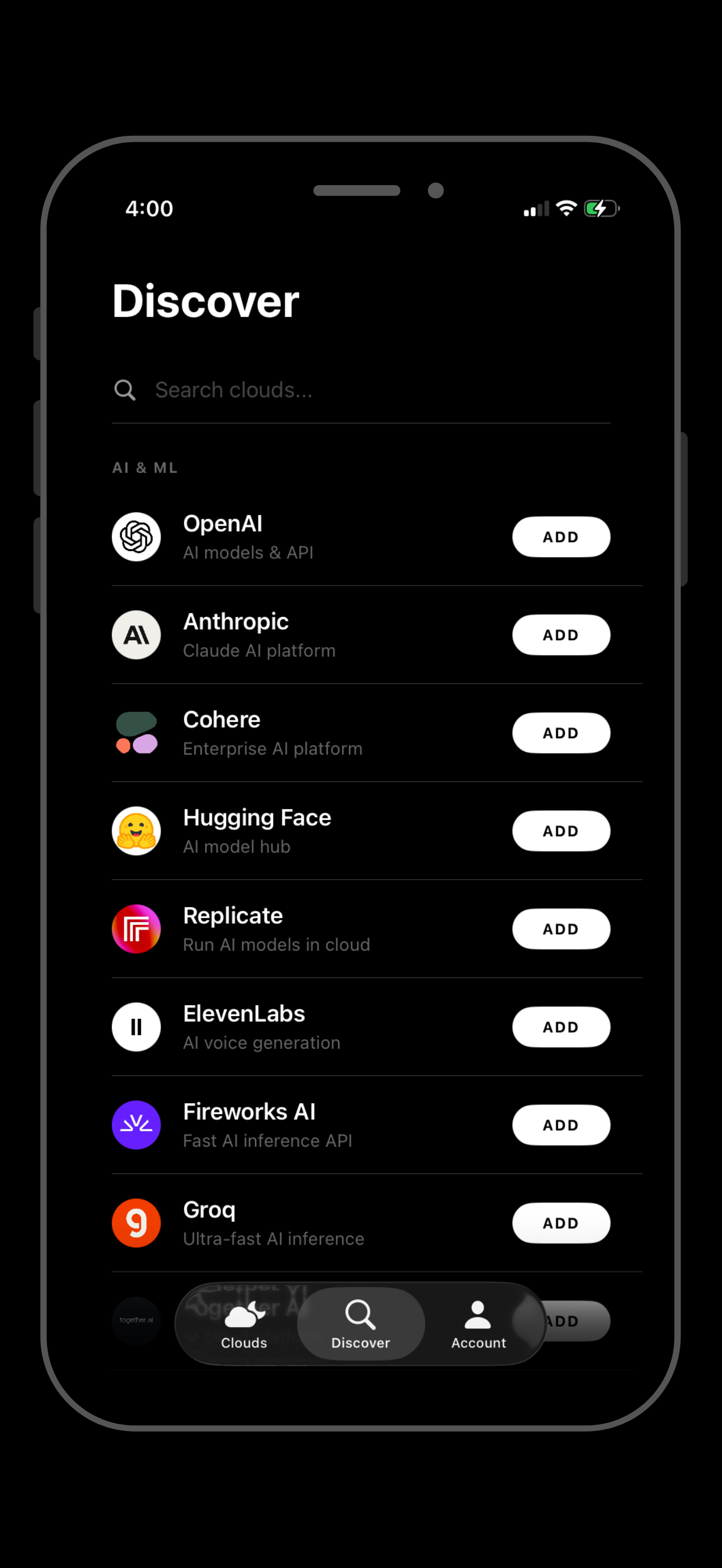The image size is (722, 1568).
Task: Add the Hugging Face model hub
Action: (560, 831)
